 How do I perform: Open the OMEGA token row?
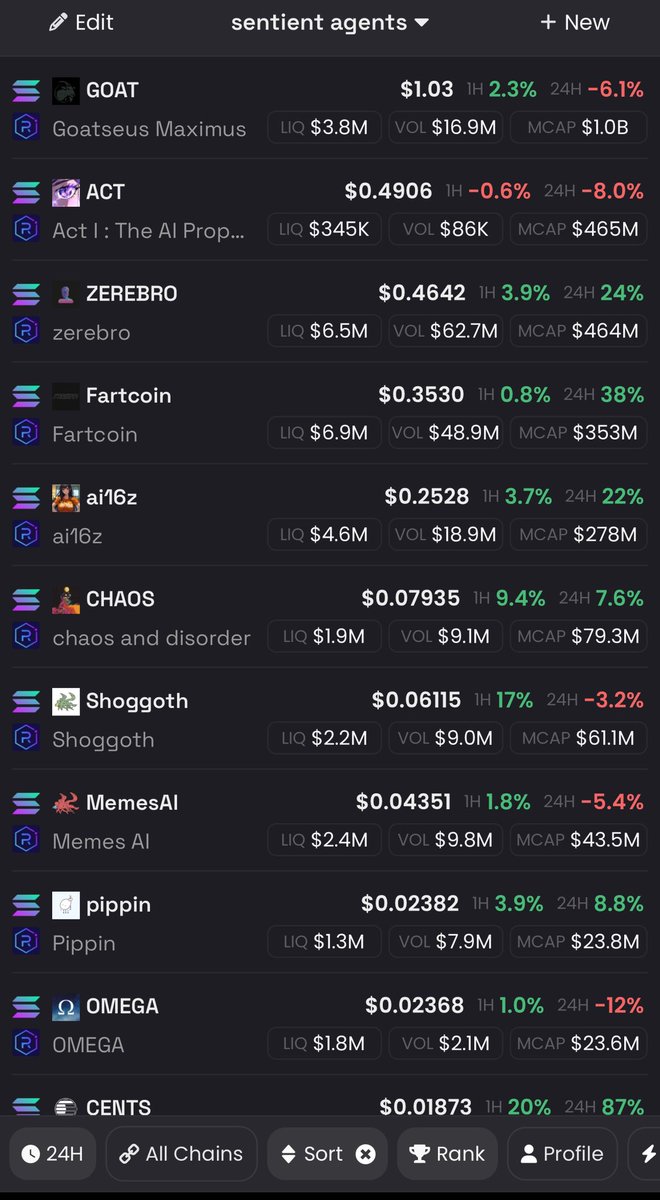330,1026
